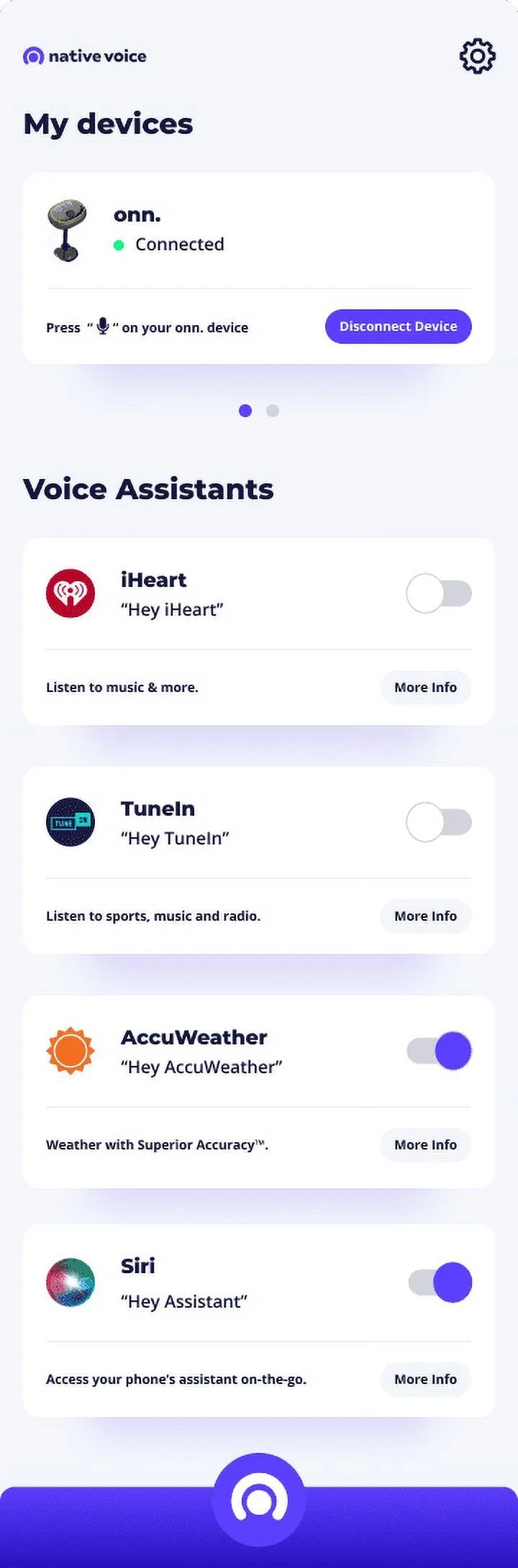The image size is (518, 1568).
Task: View More Info about iHeart
Action: coord(425,688)
